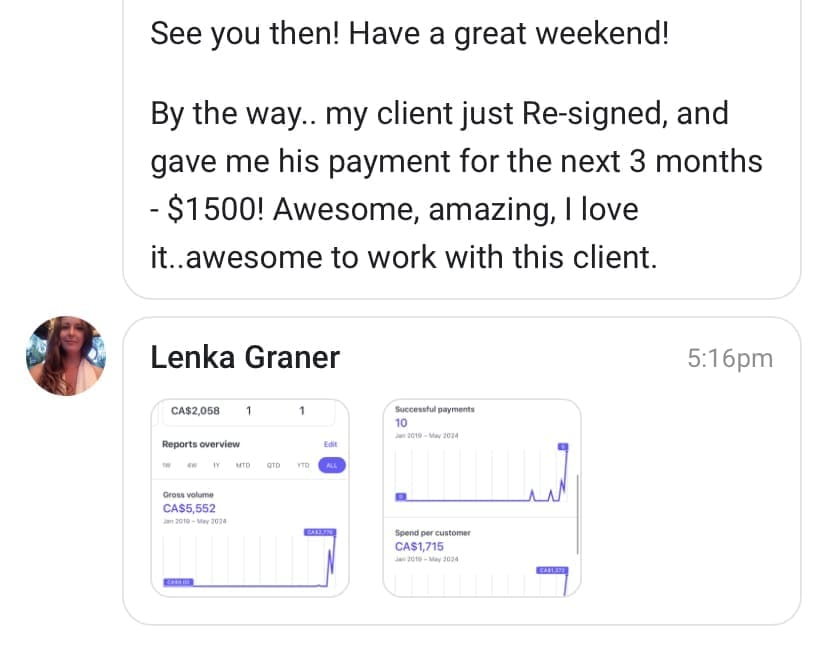
Task: Tap the sender name Lenka Graner
Action: (x=245, y=357)
